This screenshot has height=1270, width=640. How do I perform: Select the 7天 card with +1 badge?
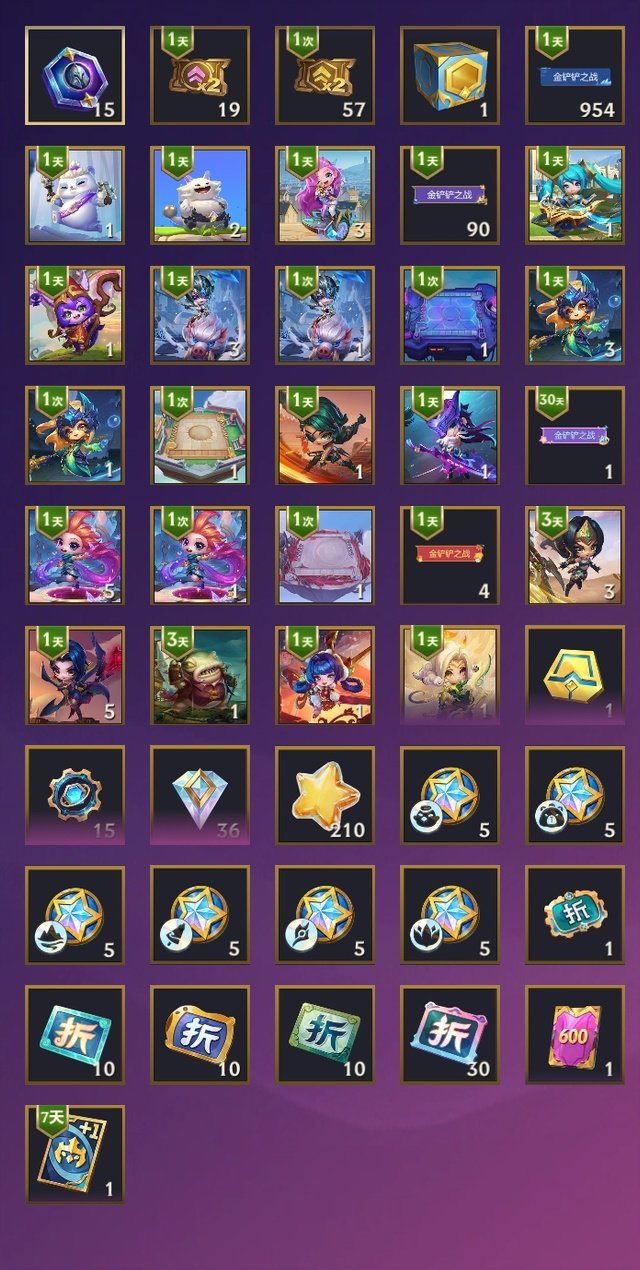point(75,1155)
